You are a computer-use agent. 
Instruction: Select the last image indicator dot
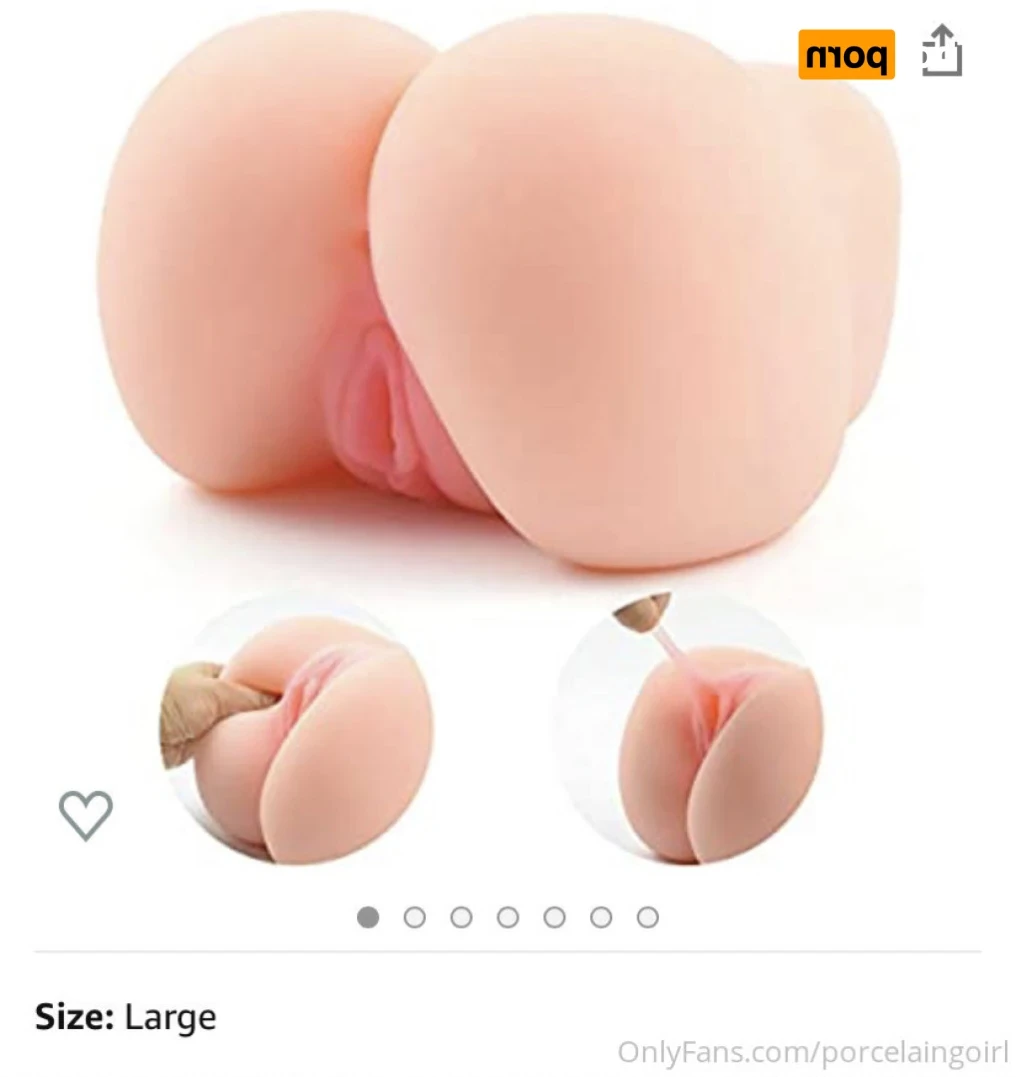648,917
